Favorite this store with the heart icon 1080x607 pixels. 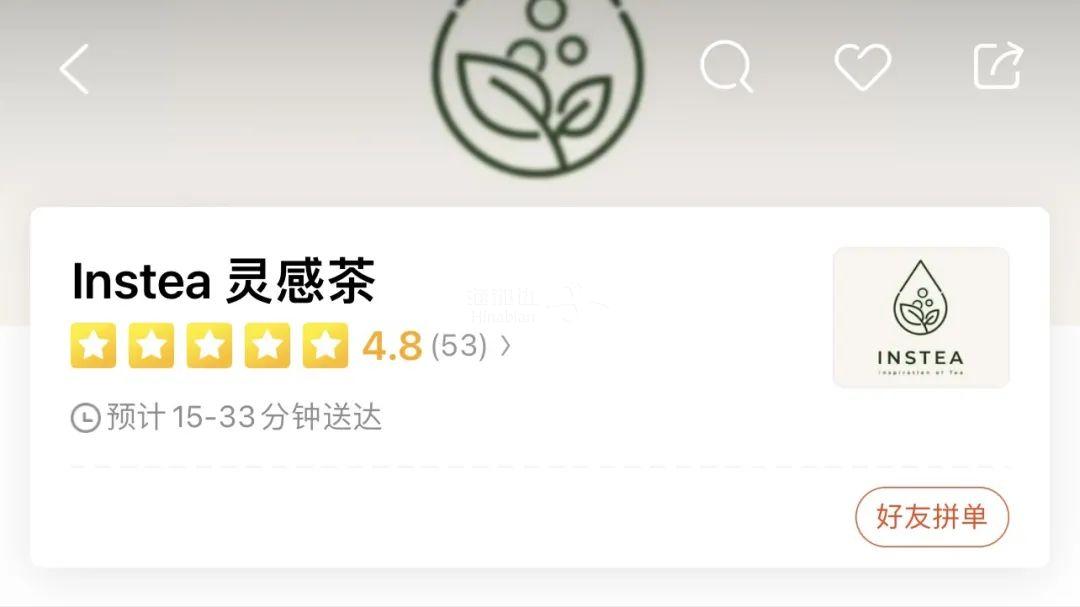click(x=862, y=68)
